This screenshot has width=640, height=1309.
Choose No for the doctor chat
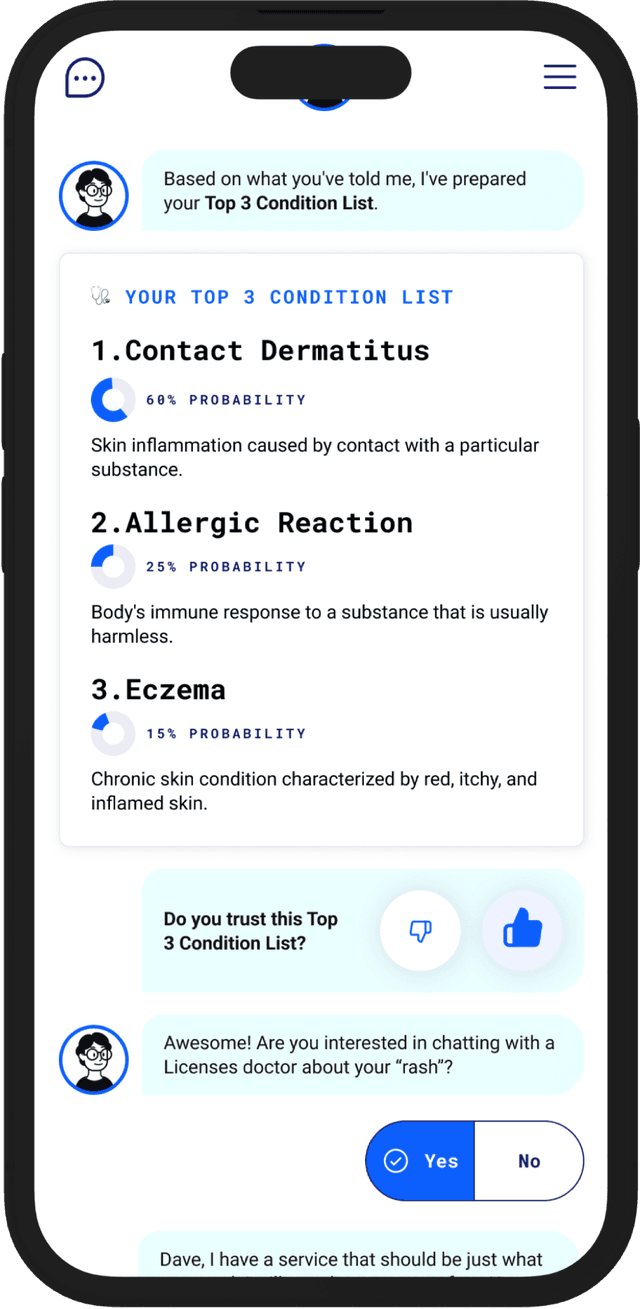pos(529,1161)
